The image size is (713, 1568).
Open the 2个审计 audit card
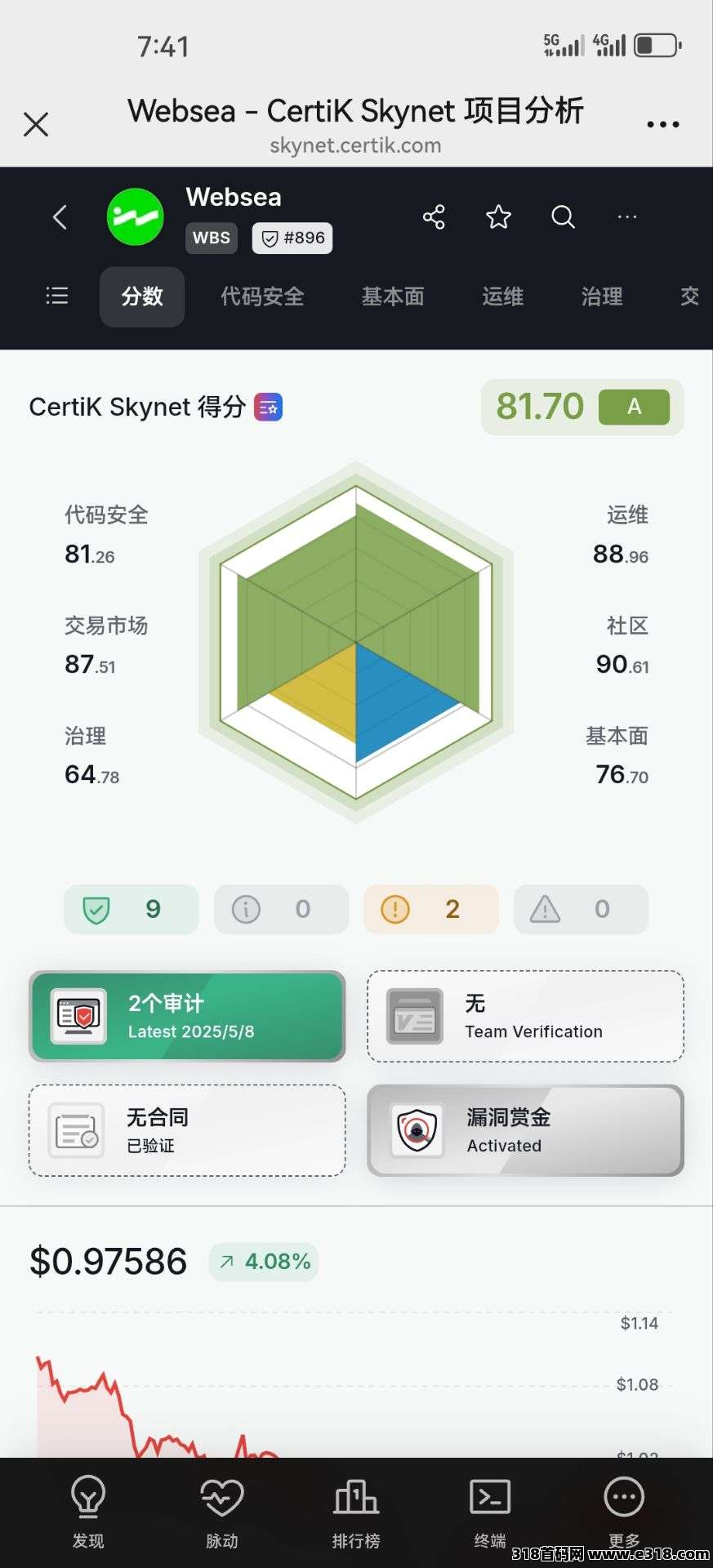tap(187, 1016)
